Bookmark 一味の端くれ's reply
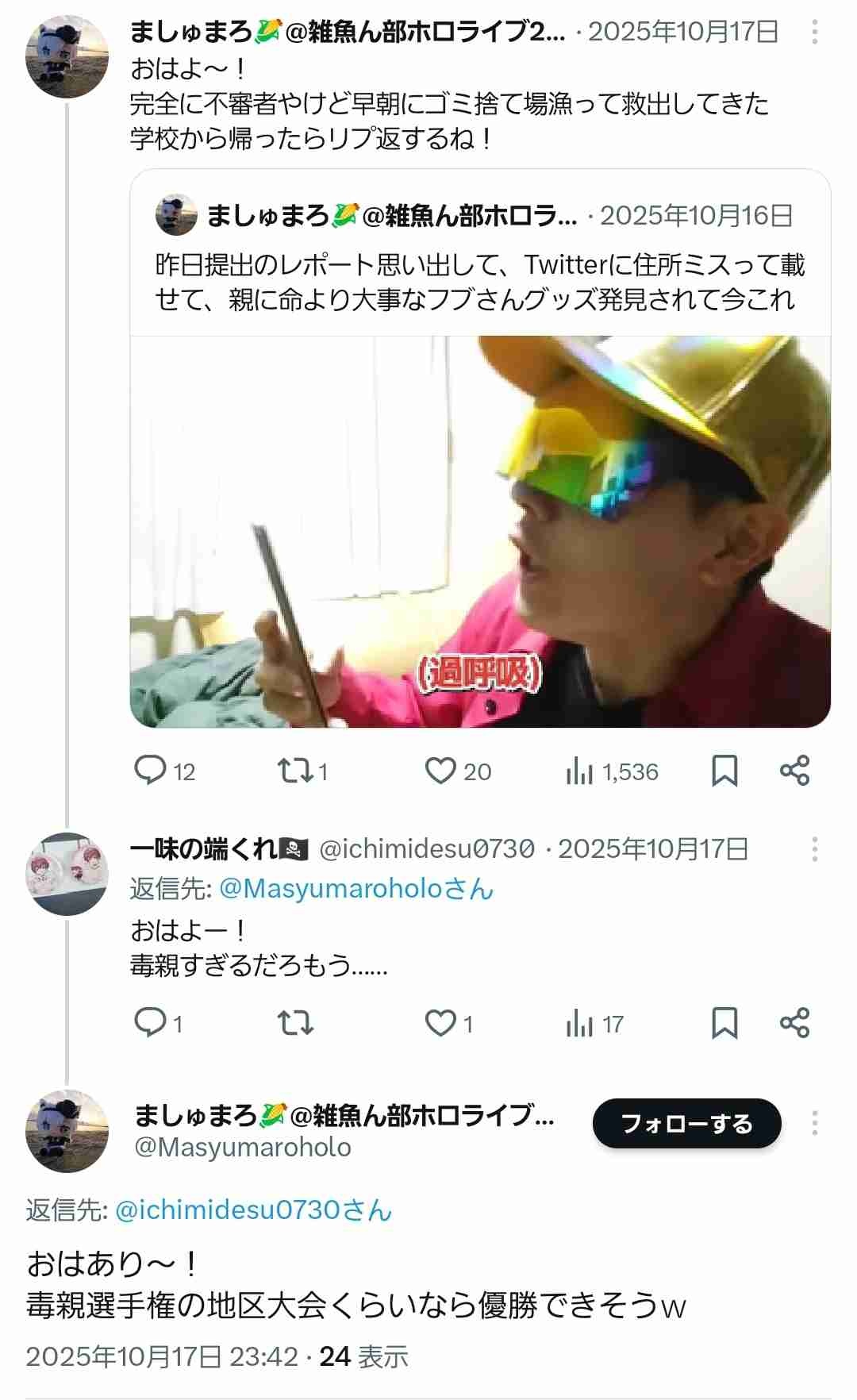857x1400 pixels. click(724, 1023)
